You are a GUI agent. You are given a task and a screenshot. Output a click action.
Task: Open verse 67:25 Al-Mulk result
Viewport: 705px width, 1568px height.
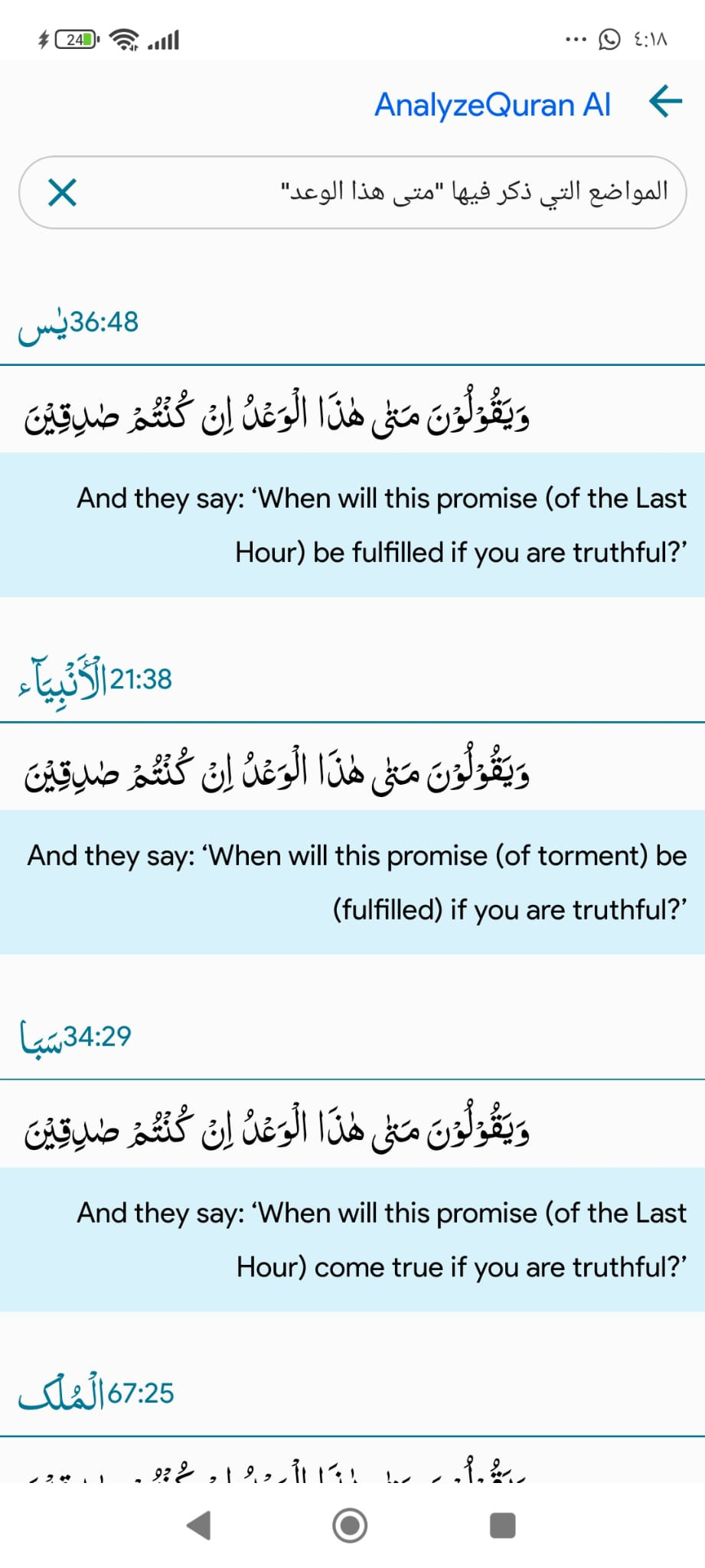(x=96, y=1394)
